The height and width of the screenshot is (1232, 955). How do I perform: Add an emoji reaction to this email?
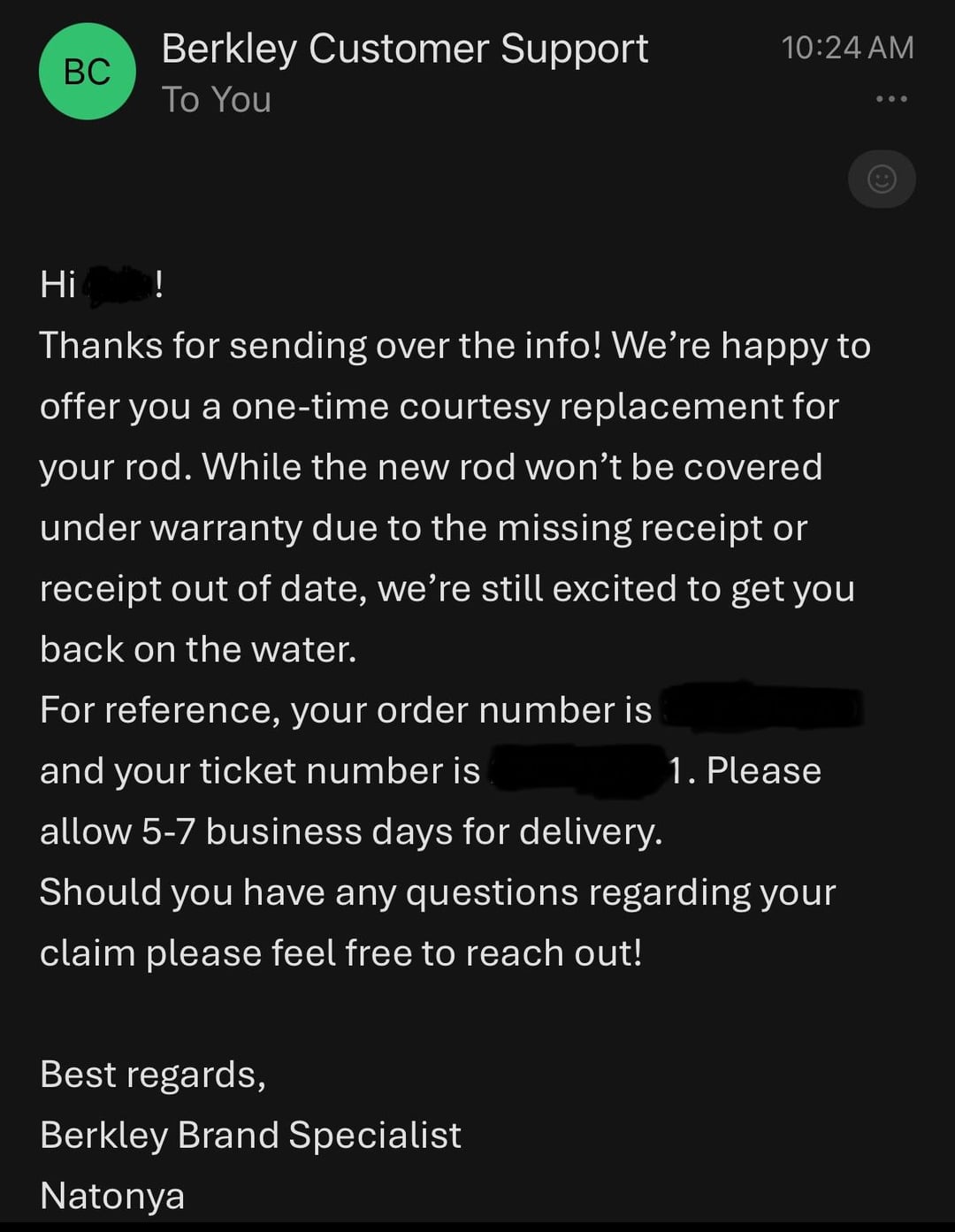pos(881,180)
